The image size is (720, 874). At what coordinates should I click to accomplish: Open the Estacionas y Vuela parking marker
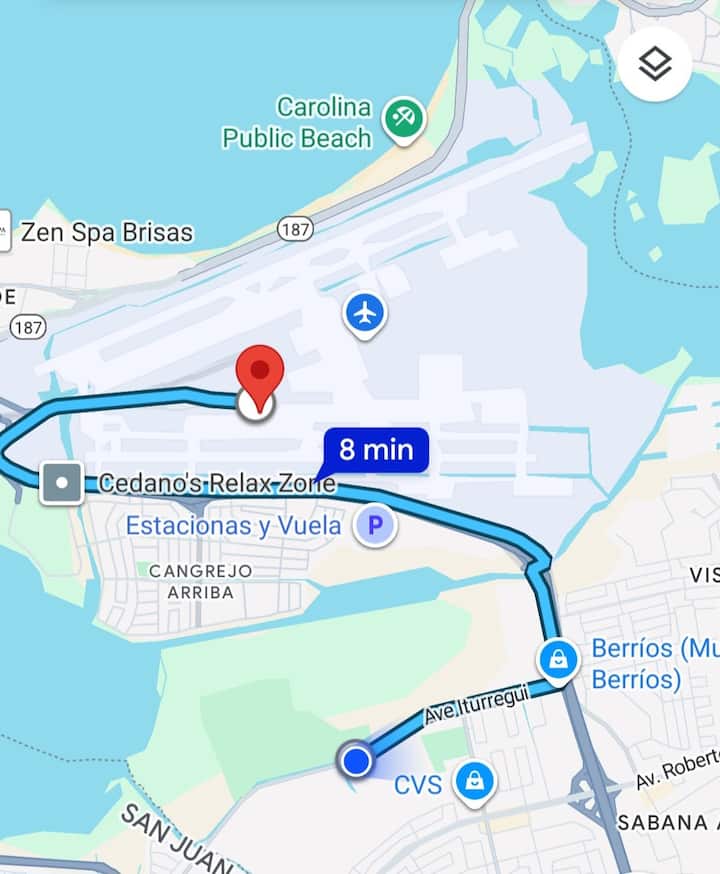click(375, 525)
